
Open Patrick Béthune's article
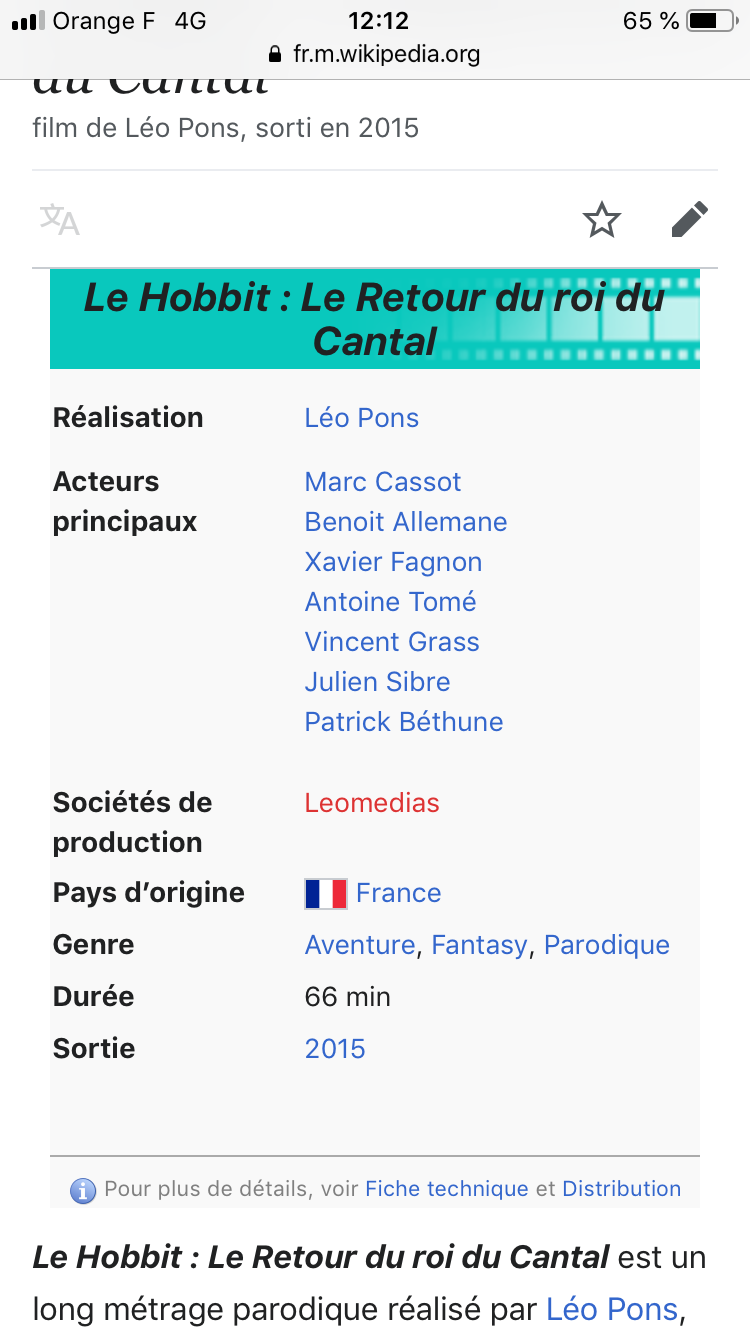click(403, 722)
